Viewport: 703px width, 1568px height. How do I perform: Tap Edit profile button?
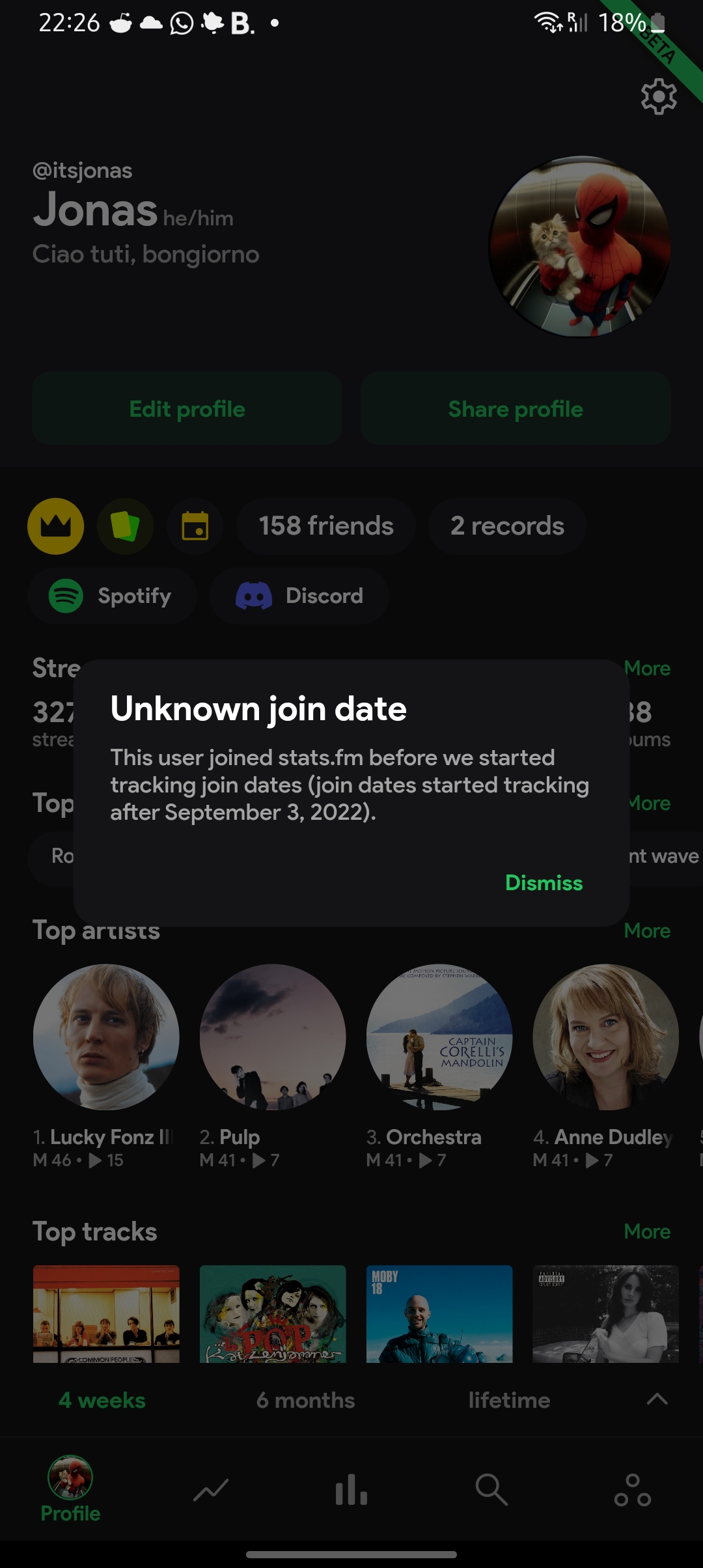coord(187,409)
